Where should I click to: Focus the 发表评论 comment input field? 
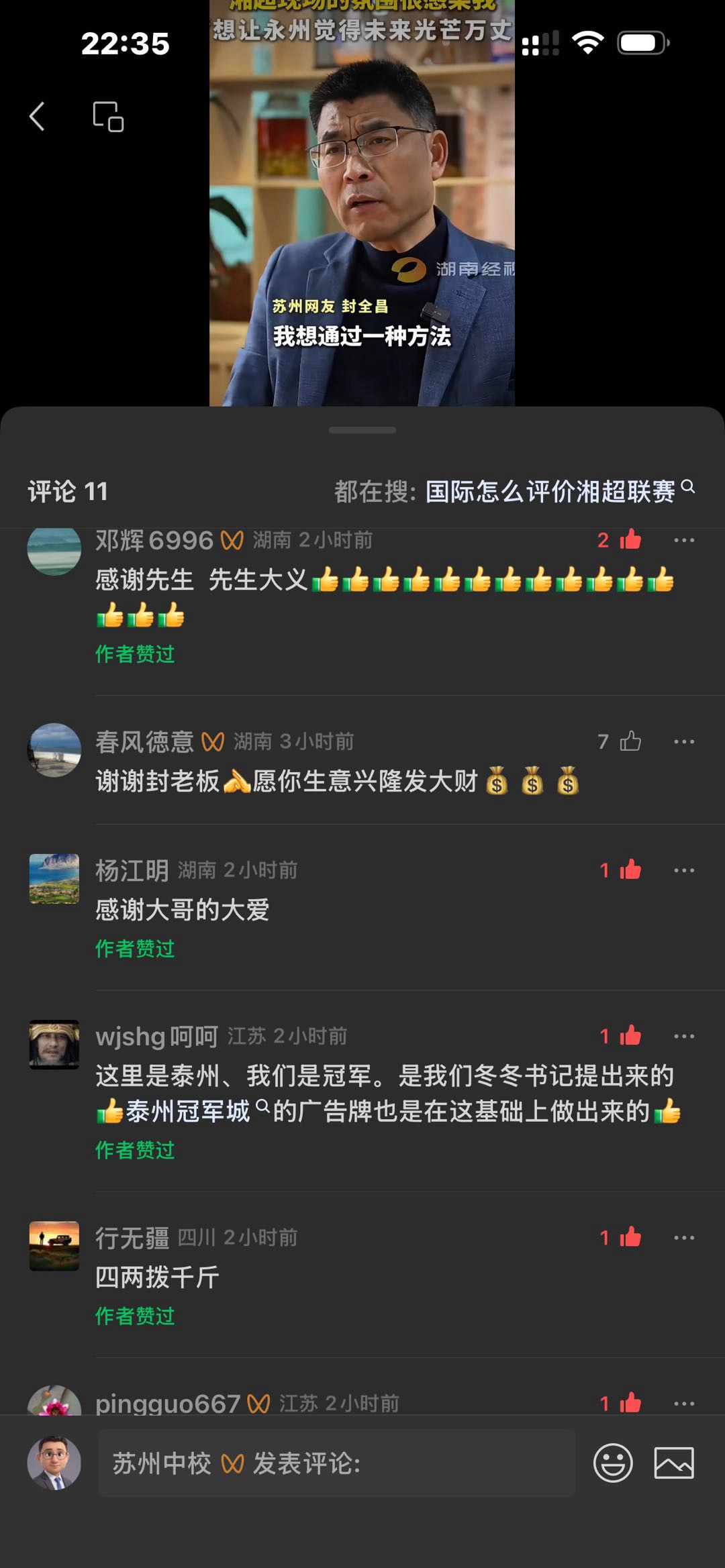[336, 1463]
